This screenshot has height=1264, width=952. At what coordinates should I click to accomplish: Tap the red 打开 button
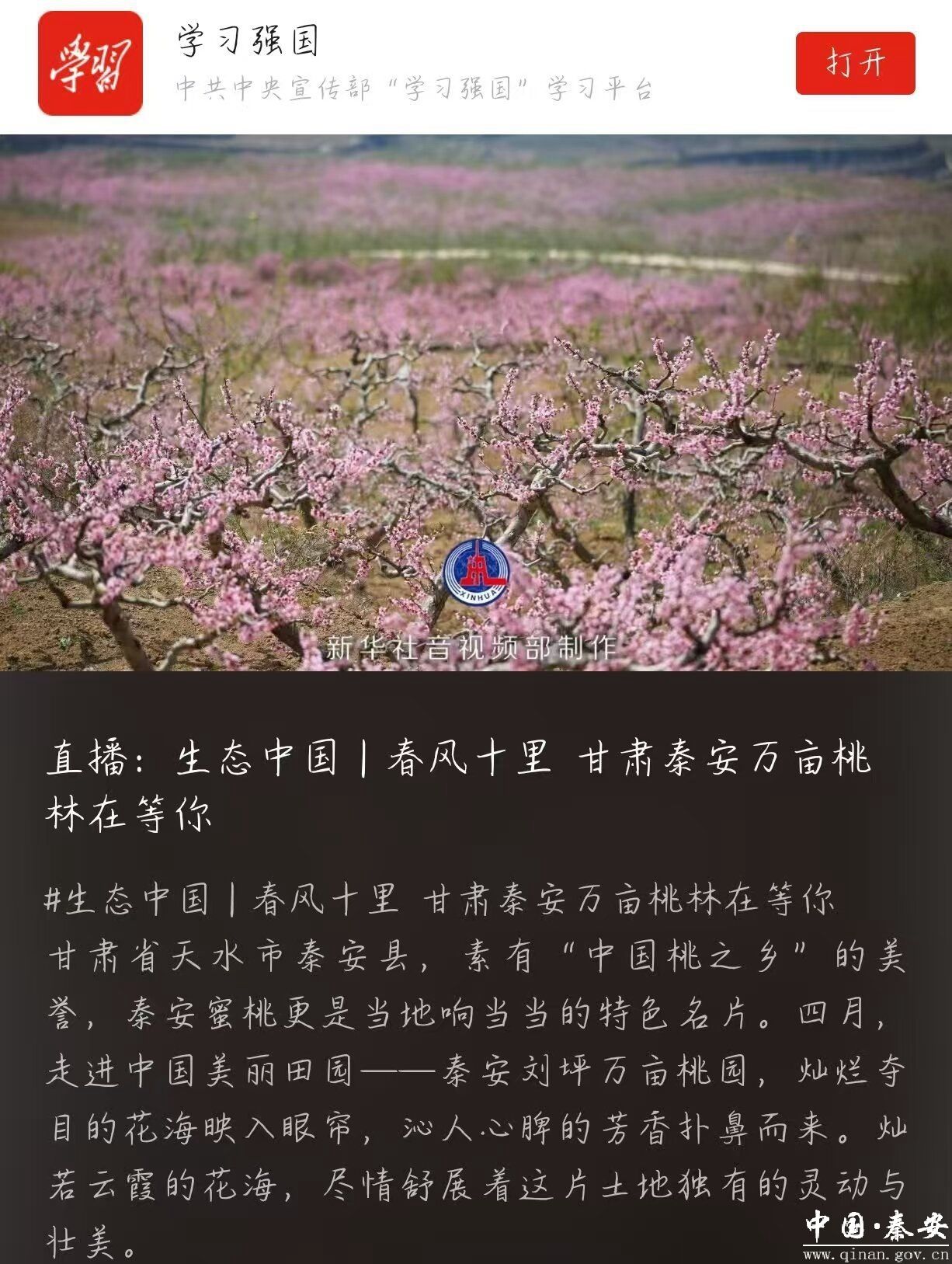point(855,63)
